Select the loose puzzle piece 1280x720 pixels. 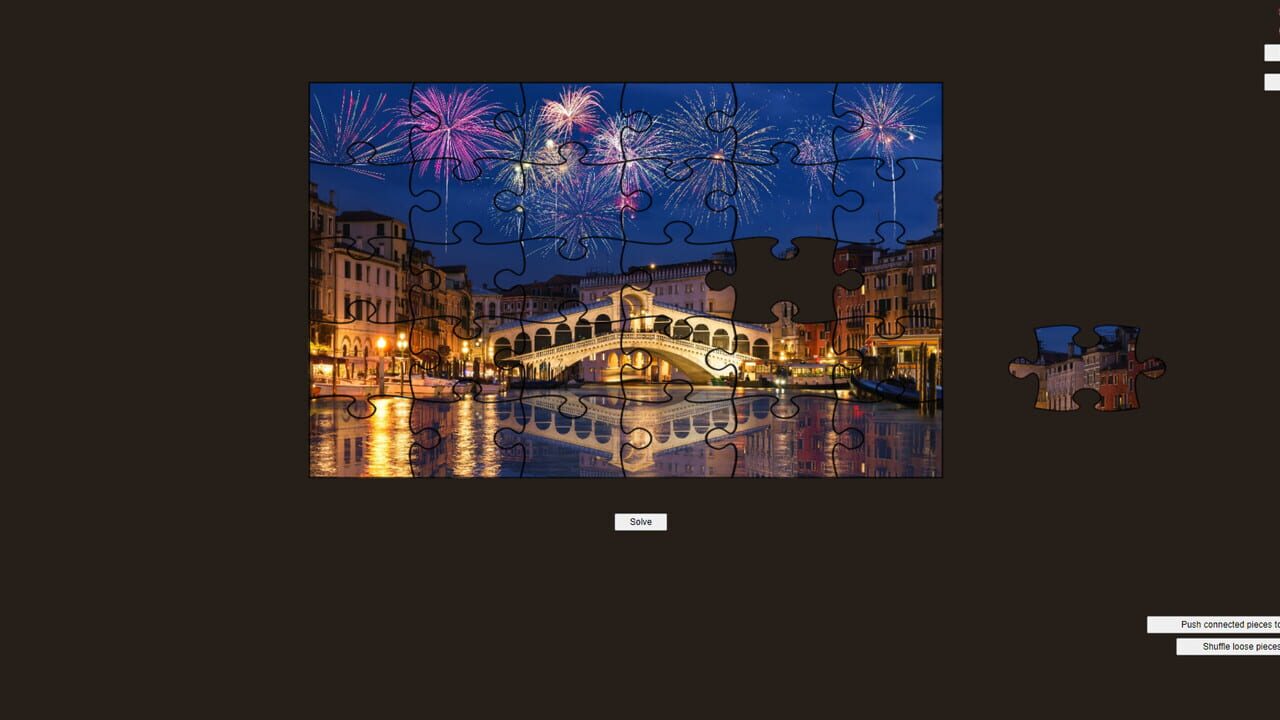coord(1088,370)
